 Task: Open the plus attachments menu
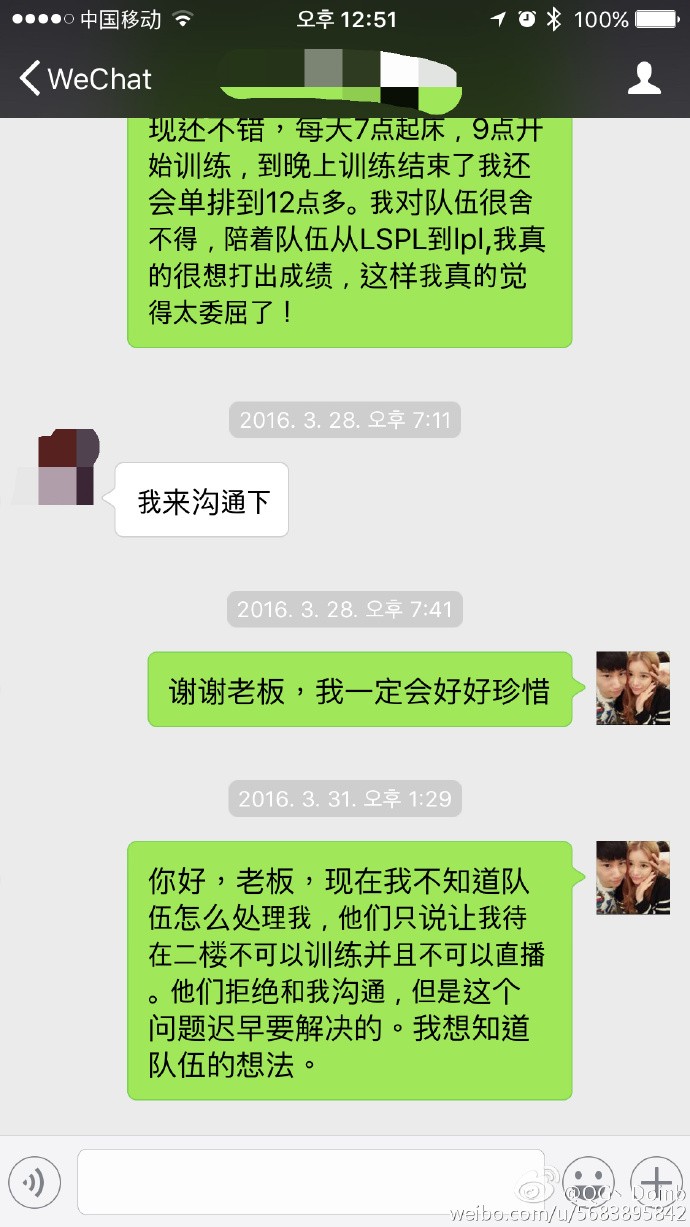click(655, 1183)
